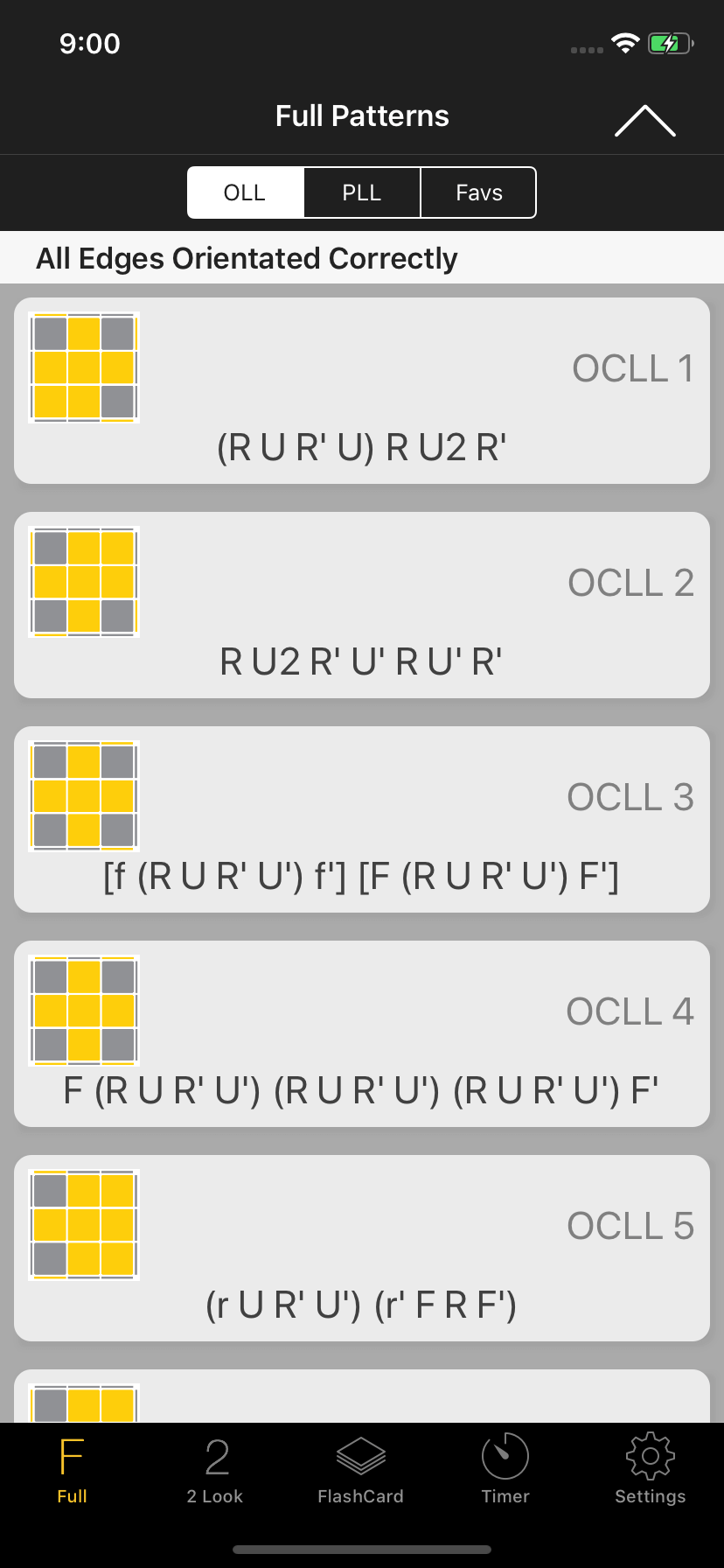Viewport: 724px width, 1568px height.
Task: Tap the collapse chevron in the header
Action: pos(645,121)
